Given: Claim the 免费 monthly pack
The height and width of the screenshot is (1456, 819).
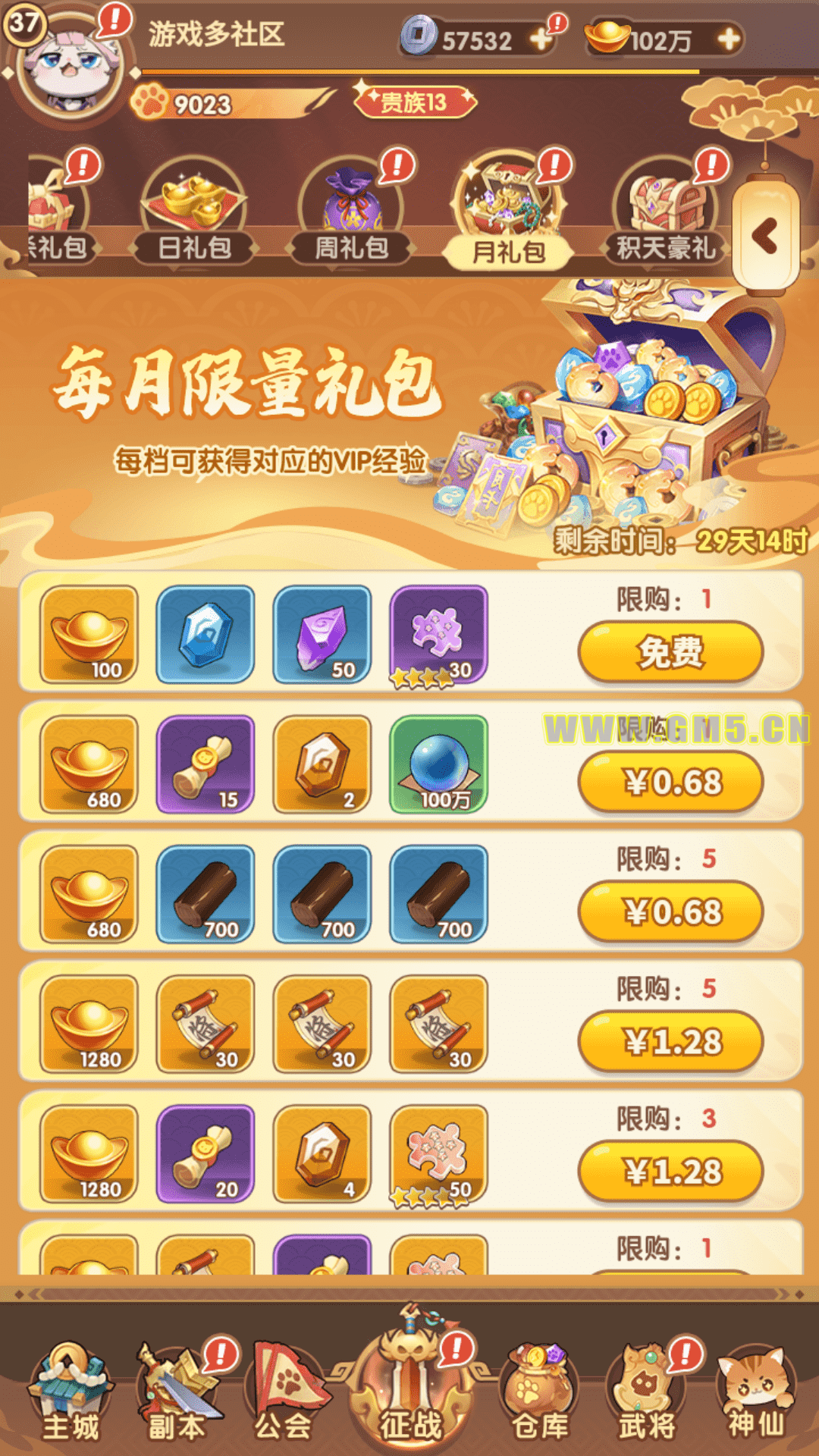Looking at the screenshot, I should (x=670, y=652).
